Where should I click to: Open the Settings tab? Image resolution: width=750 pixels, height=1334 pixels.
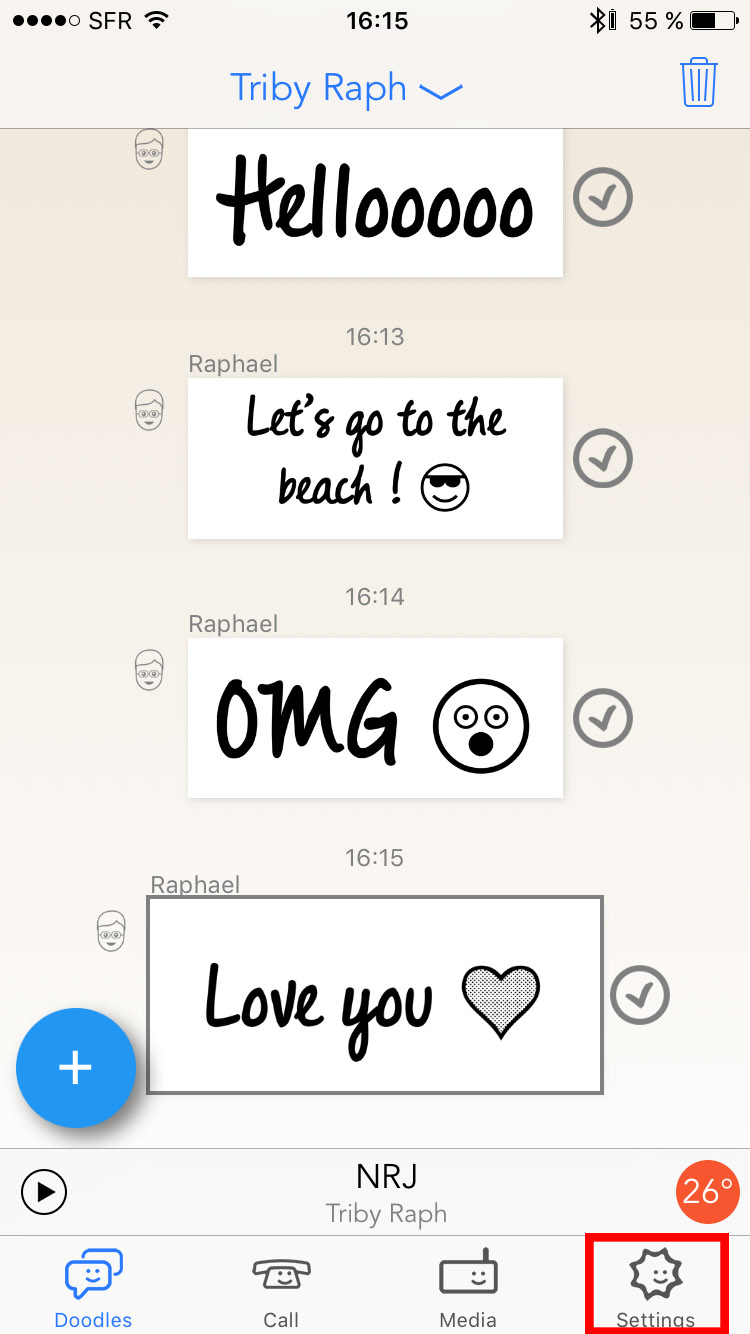coord(655,1288)
